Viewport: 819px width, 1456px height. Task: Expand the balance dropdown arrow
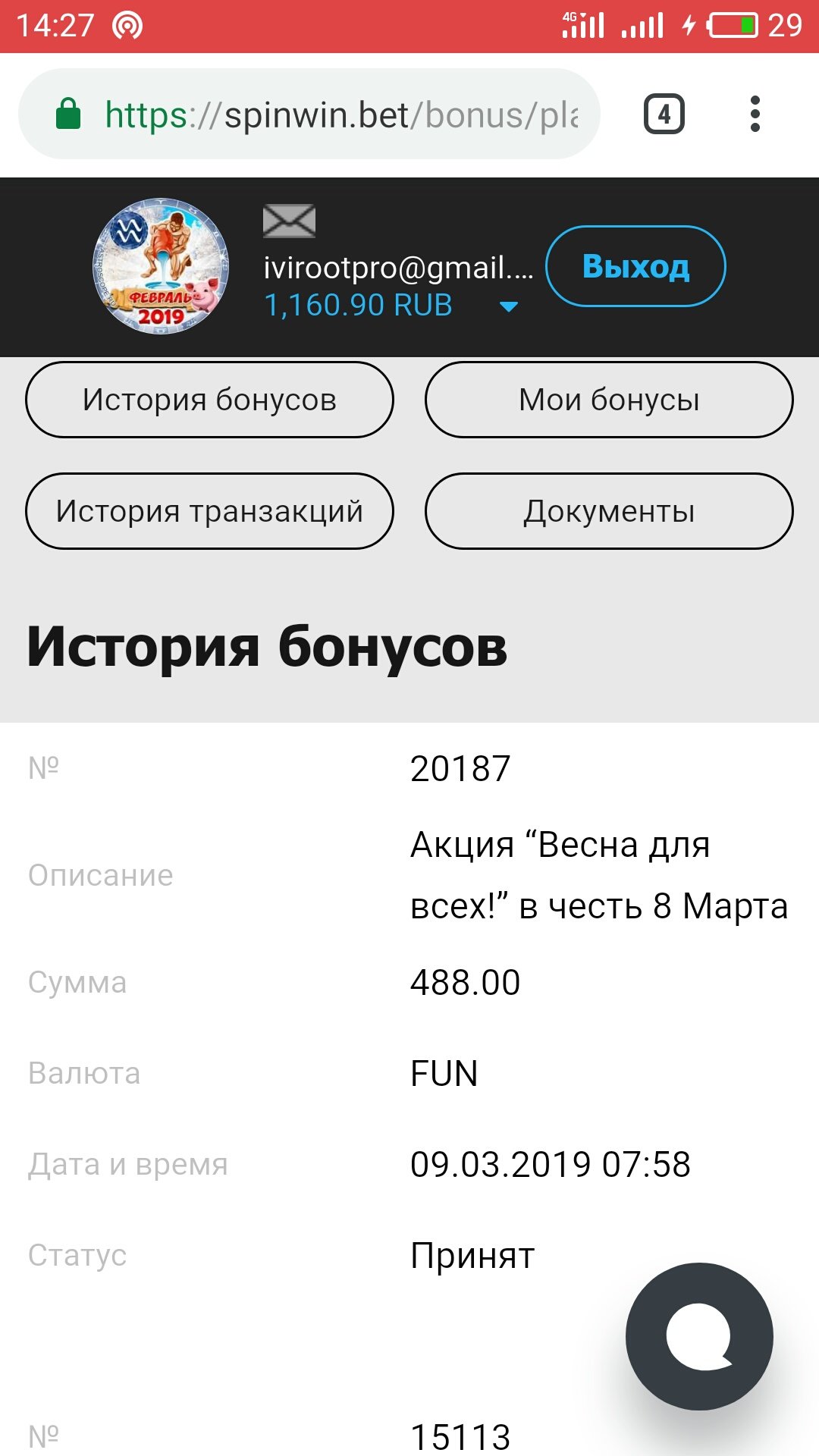[509, 306]
